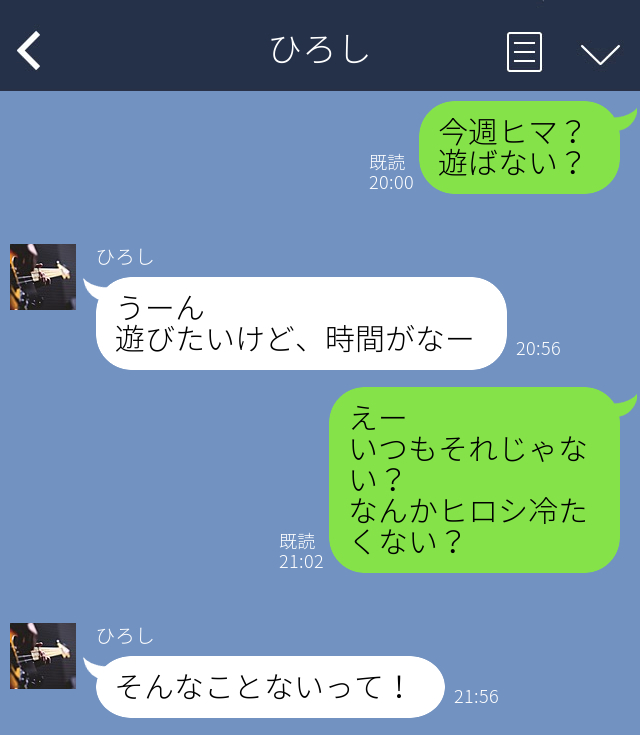Open ひろし's avatar beside the うーん message

click(x=43, y=277)
